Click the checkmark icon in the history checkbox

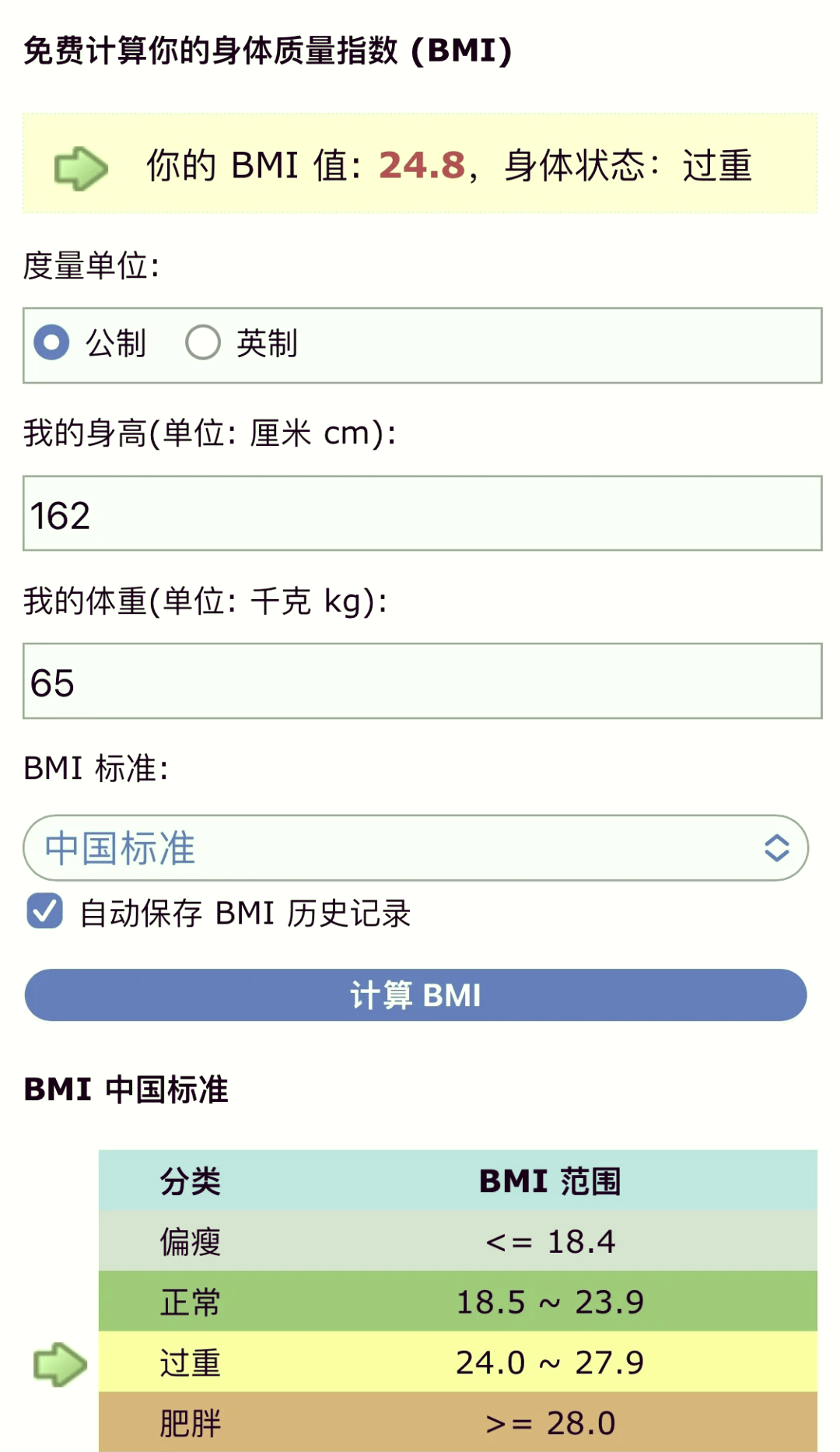point(46,911)
